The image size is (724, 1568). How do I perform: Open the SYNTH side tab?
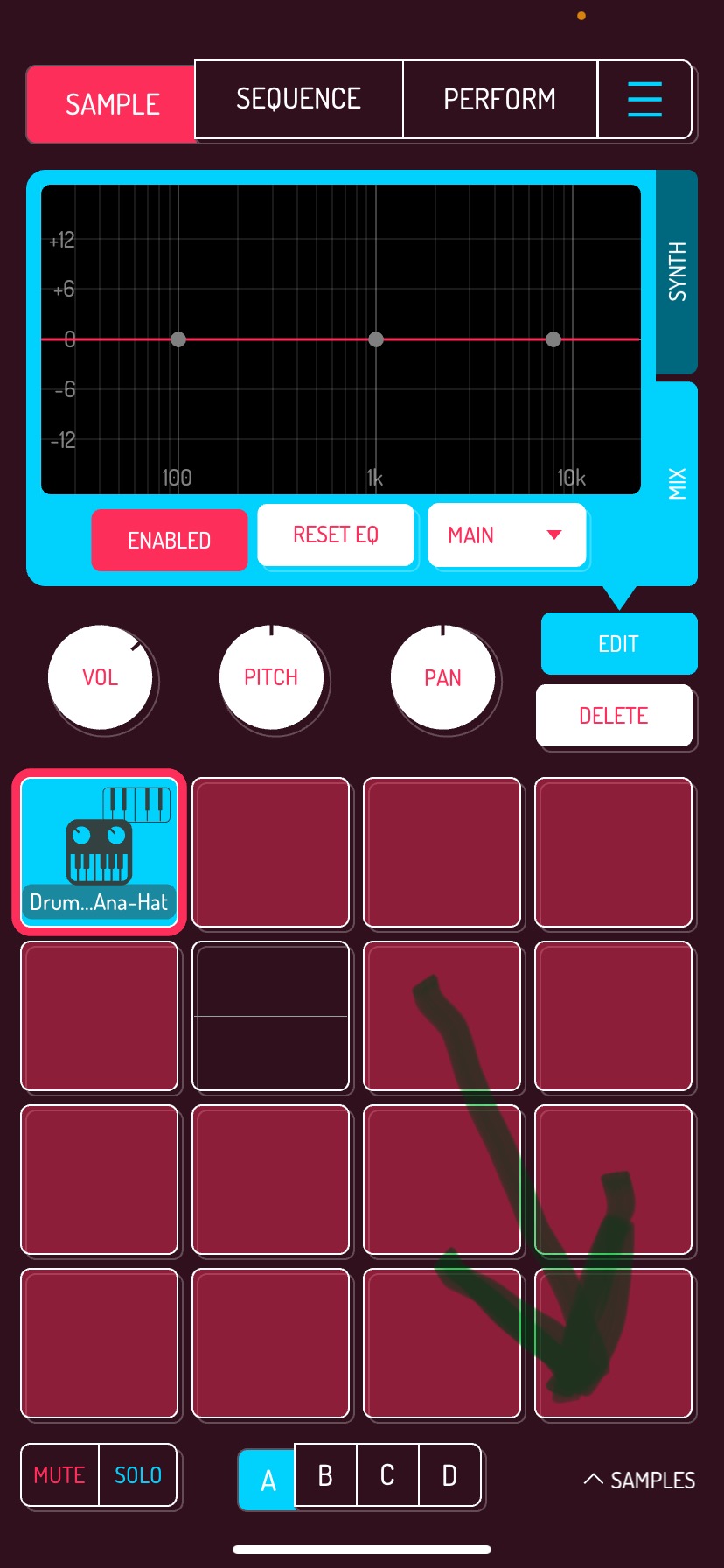(677, 272)
